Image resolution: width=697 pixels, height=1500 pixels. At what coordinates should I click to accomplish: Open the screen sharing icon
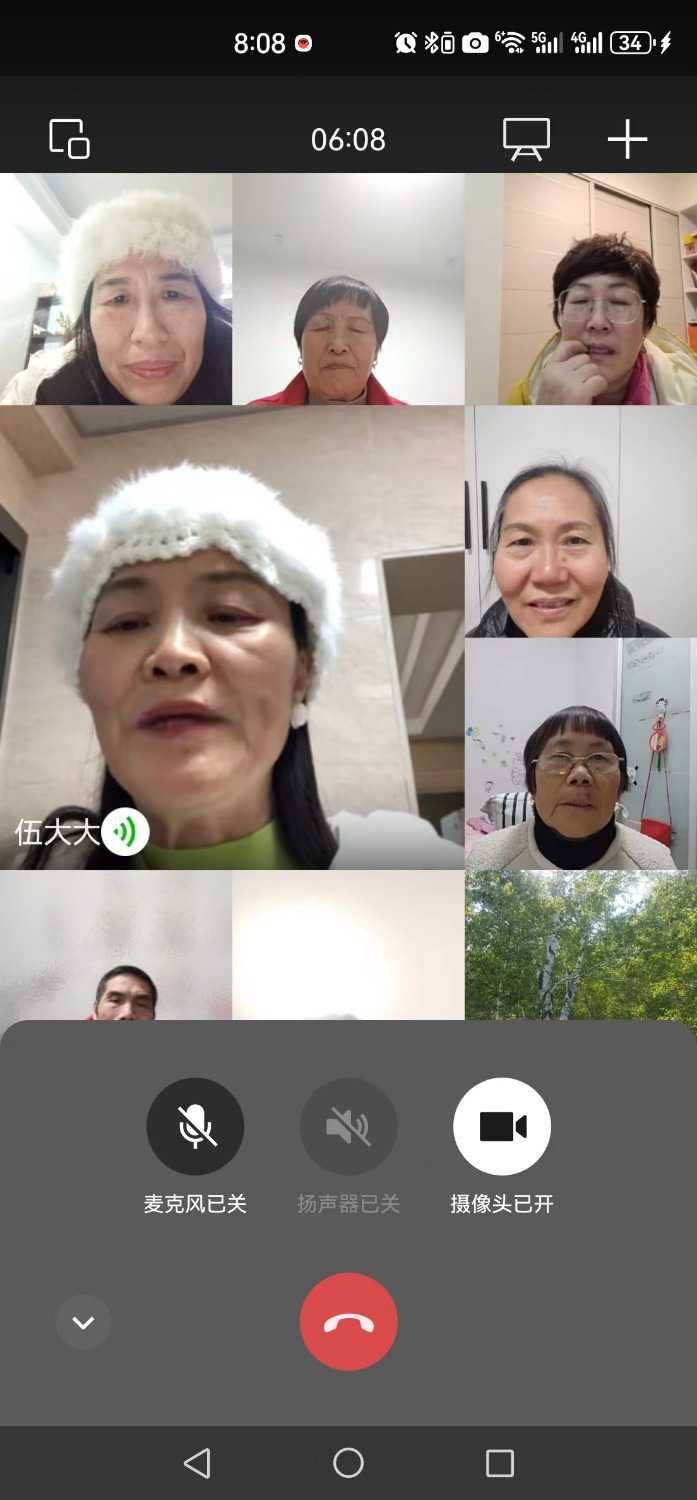coord(526,139)
